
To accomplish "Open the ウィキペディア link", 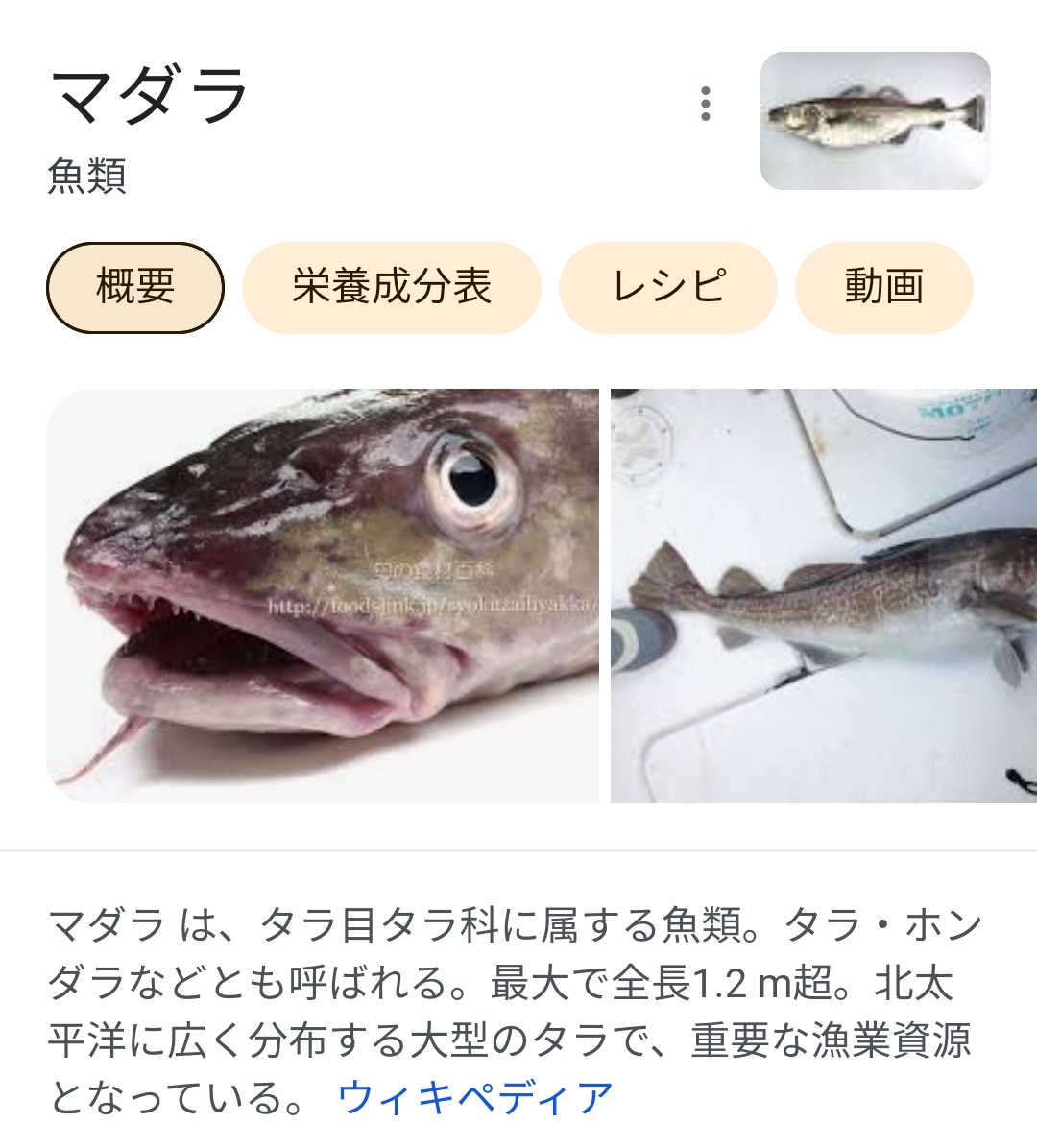I will (x=475, y=1097).
